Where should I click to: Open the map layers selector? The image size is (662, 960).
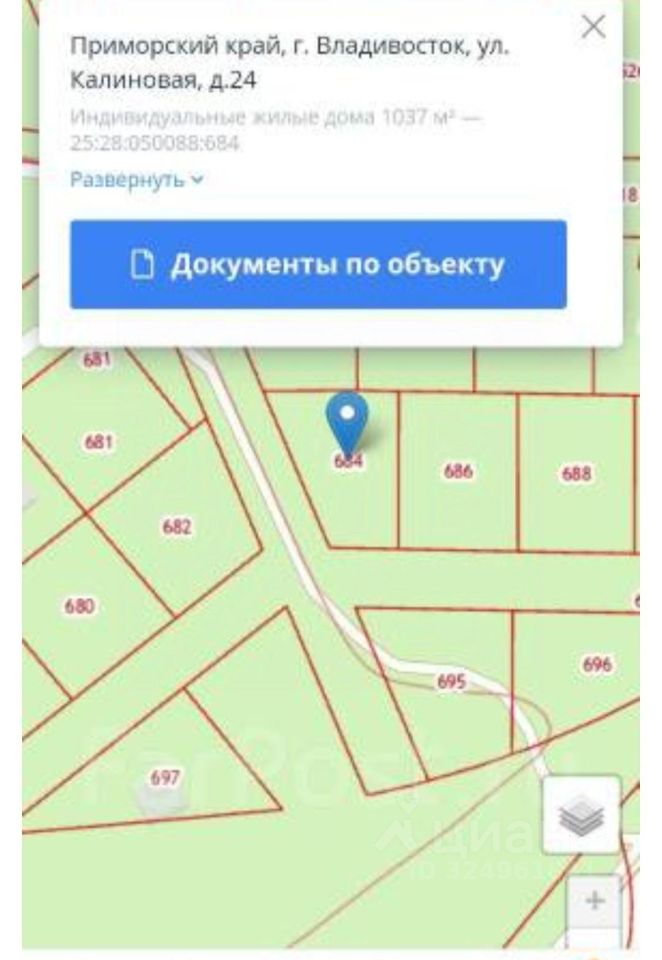(x=581, y=814)
